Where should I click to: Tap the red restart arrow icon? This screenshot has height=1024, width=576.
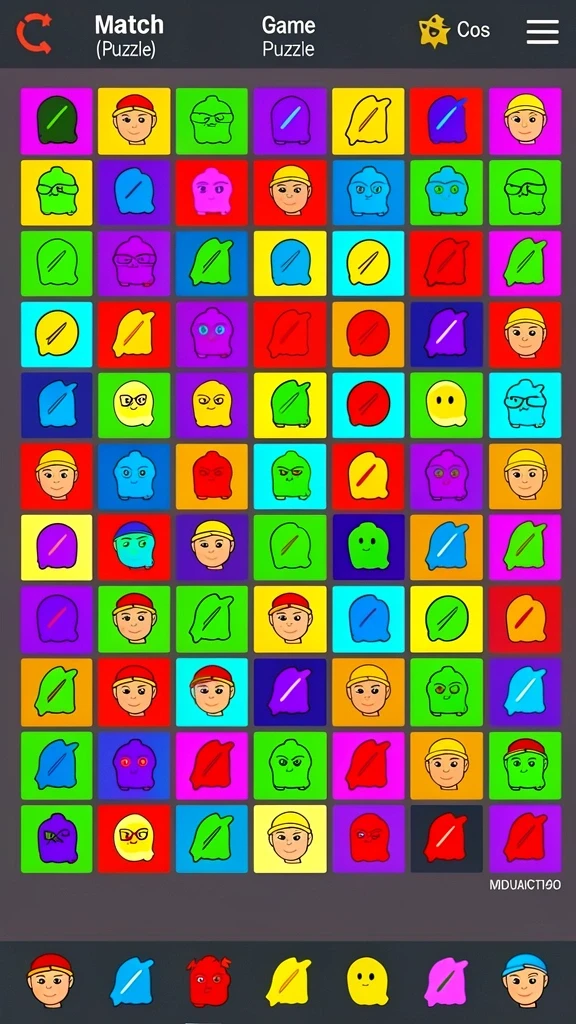[x=34, y=33]
